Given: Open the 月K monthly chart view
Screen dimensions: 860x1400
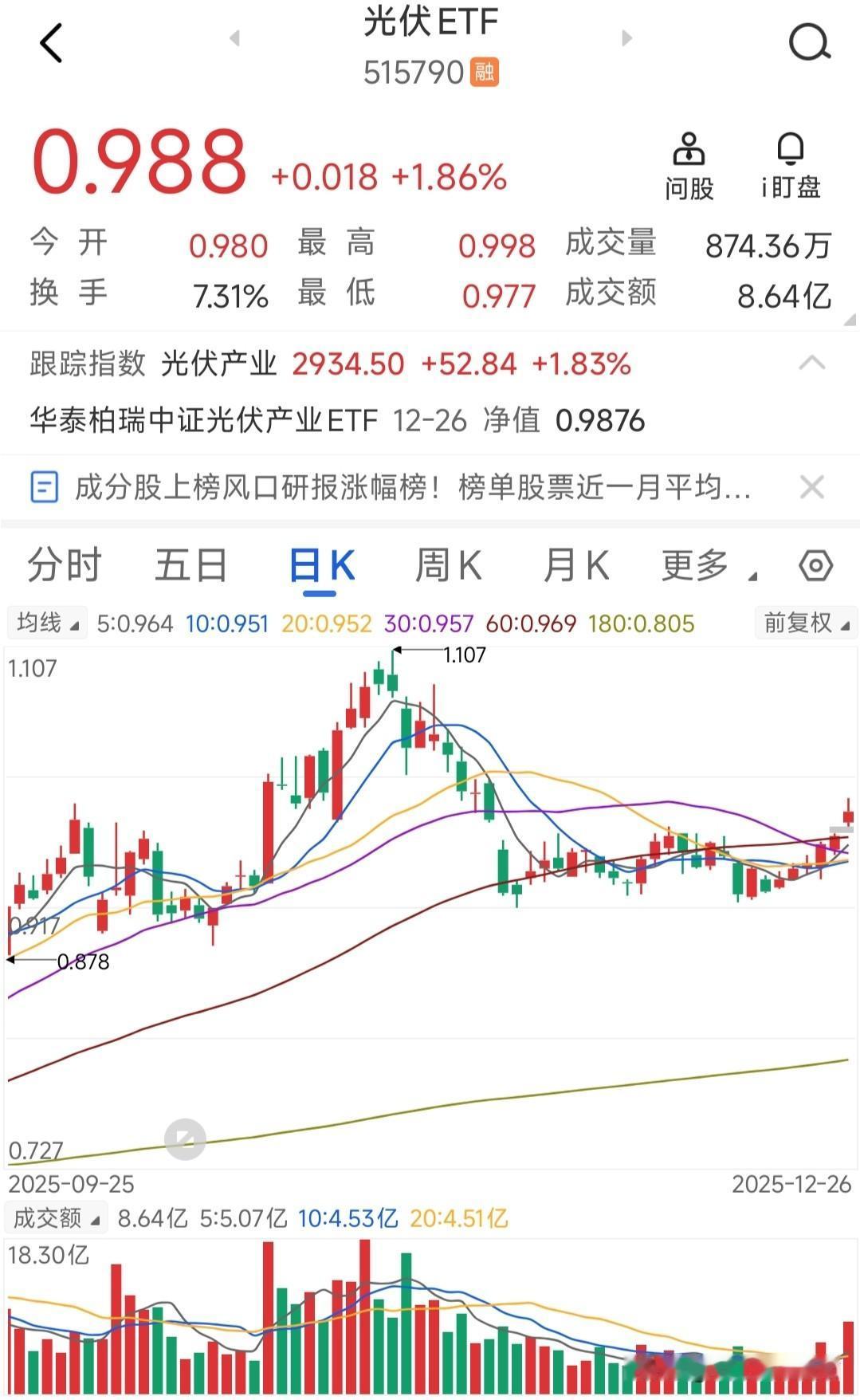Looking at the screenshot, I should pyautogui.click(x=575, y=565).
